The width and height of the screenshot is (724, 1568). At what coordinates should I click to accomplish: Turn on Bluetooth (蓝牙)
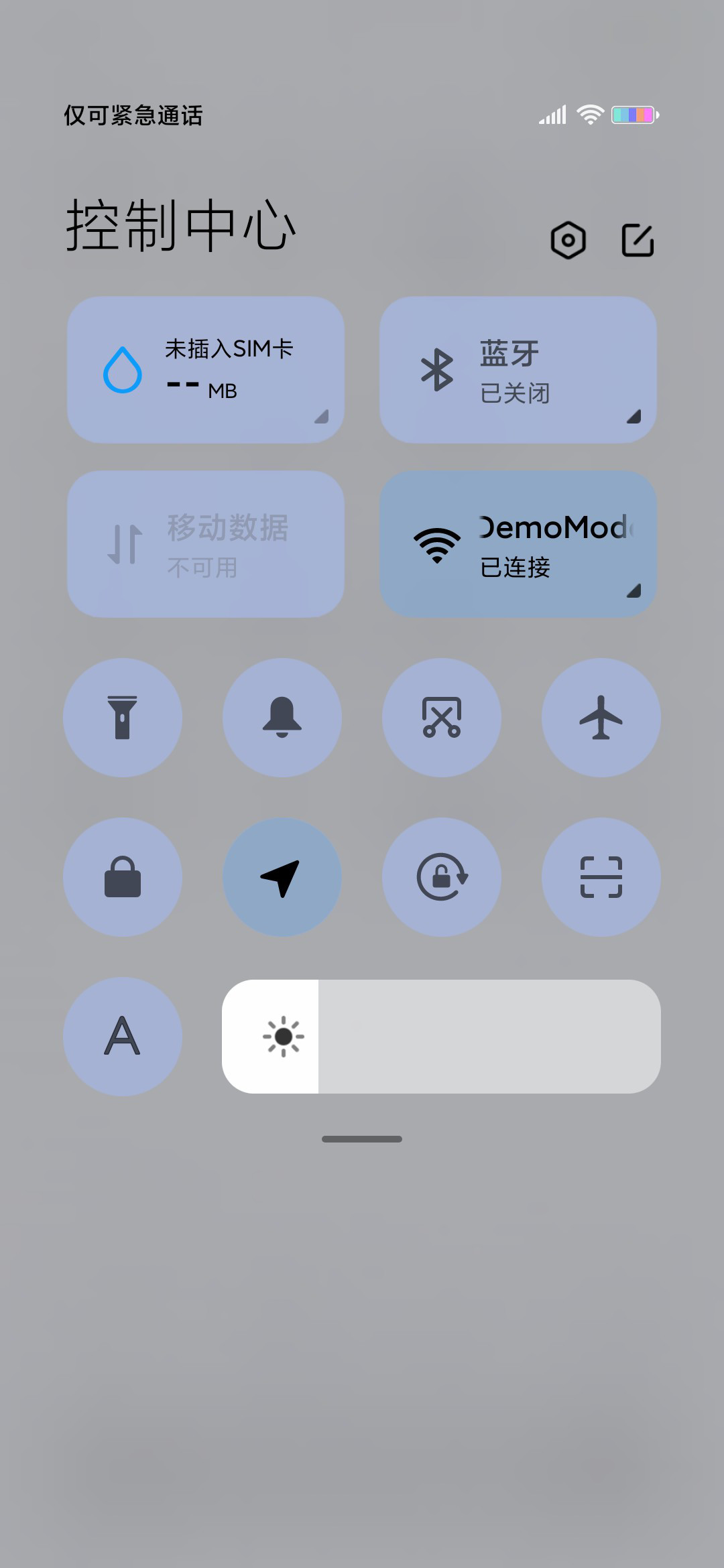pos(518,370)
